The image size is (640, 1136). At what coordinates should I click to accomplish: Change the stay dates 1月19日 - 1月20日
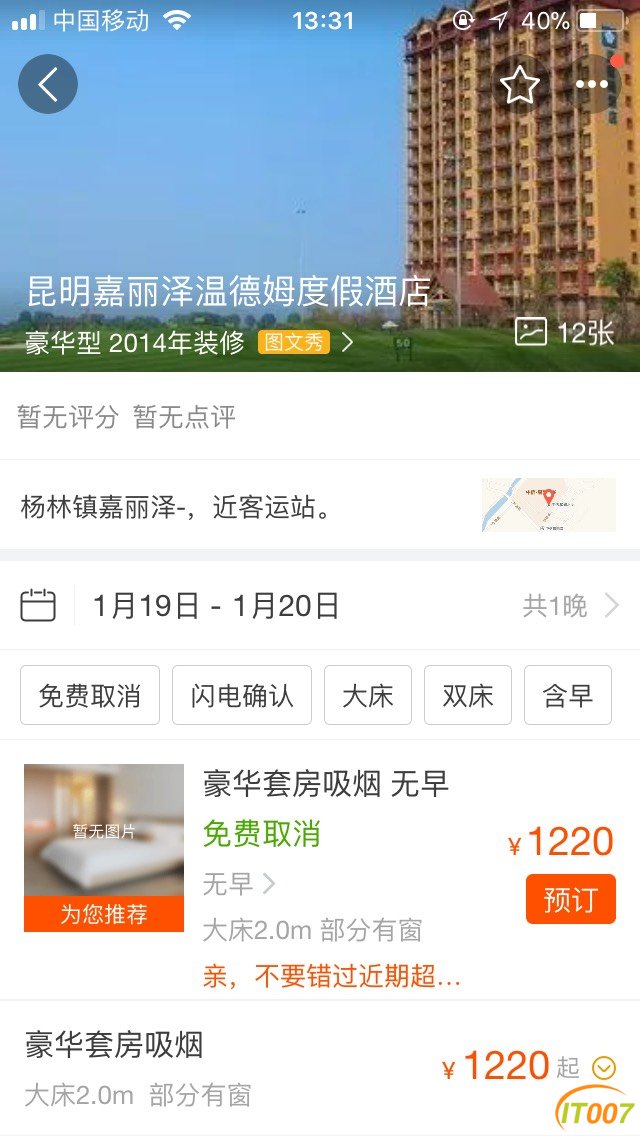[x=216, y=606]
